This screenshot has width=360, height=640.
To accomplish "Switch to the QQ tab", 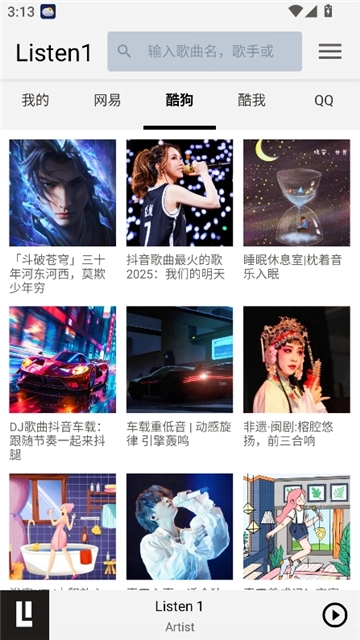I will pyautogui.click(x=324, y=100).
